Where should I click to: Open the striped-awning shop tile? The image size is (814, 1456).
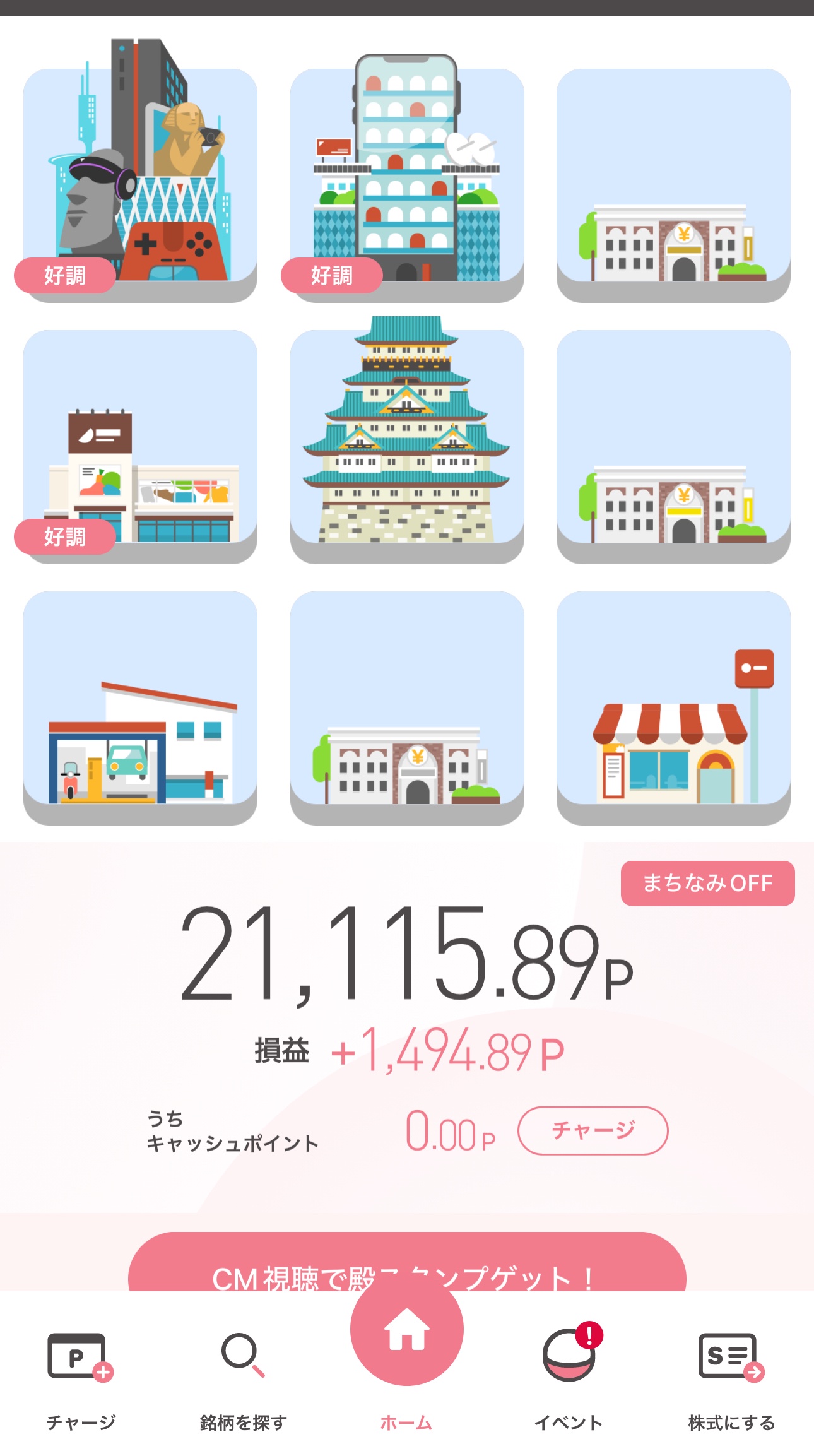tap(673, 707)
